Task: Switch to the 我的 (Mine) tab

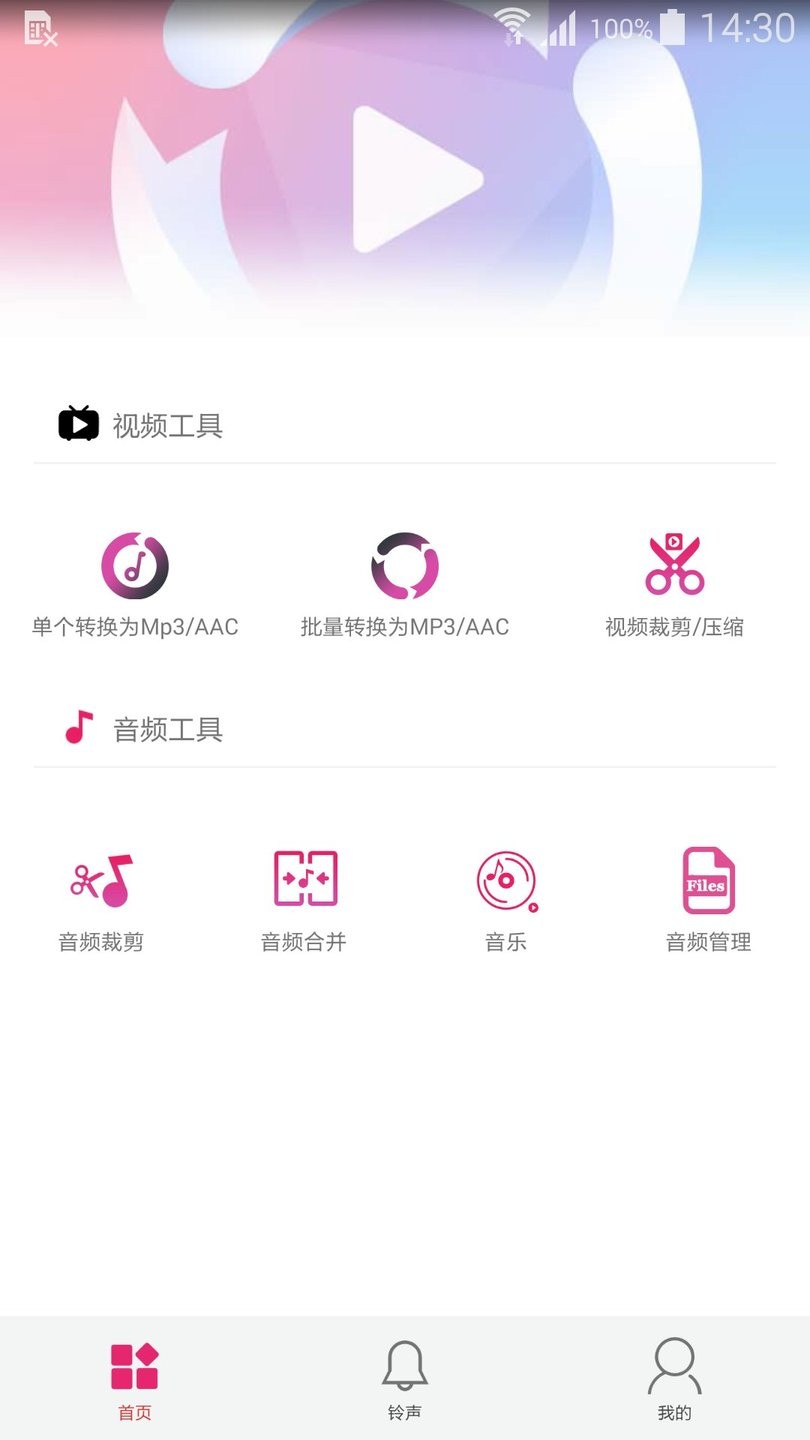Action: point(675,1380)
